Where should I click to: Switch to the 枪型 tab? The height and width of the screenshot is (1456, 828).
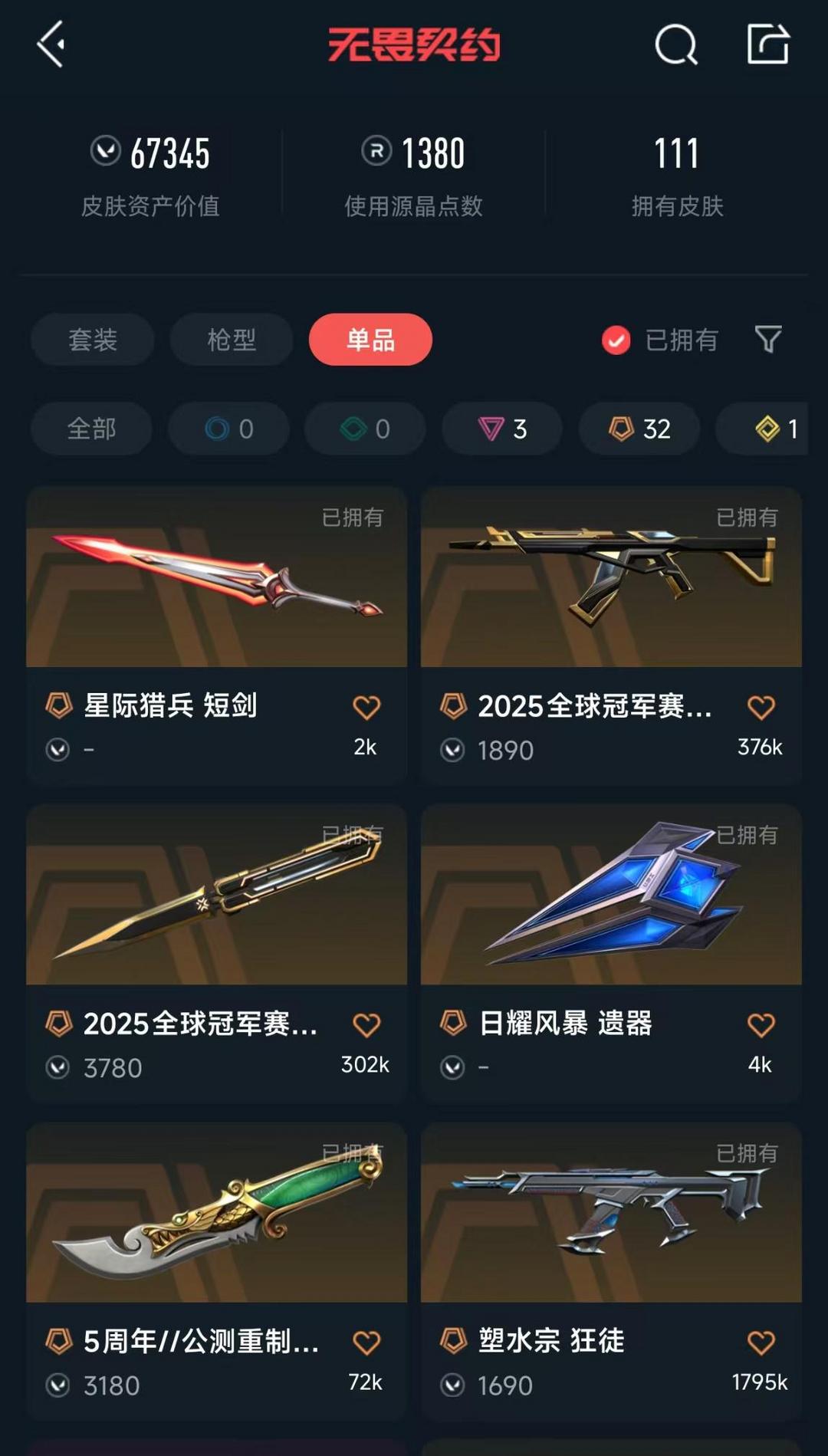pyautogui.click(x=232, y=340)
